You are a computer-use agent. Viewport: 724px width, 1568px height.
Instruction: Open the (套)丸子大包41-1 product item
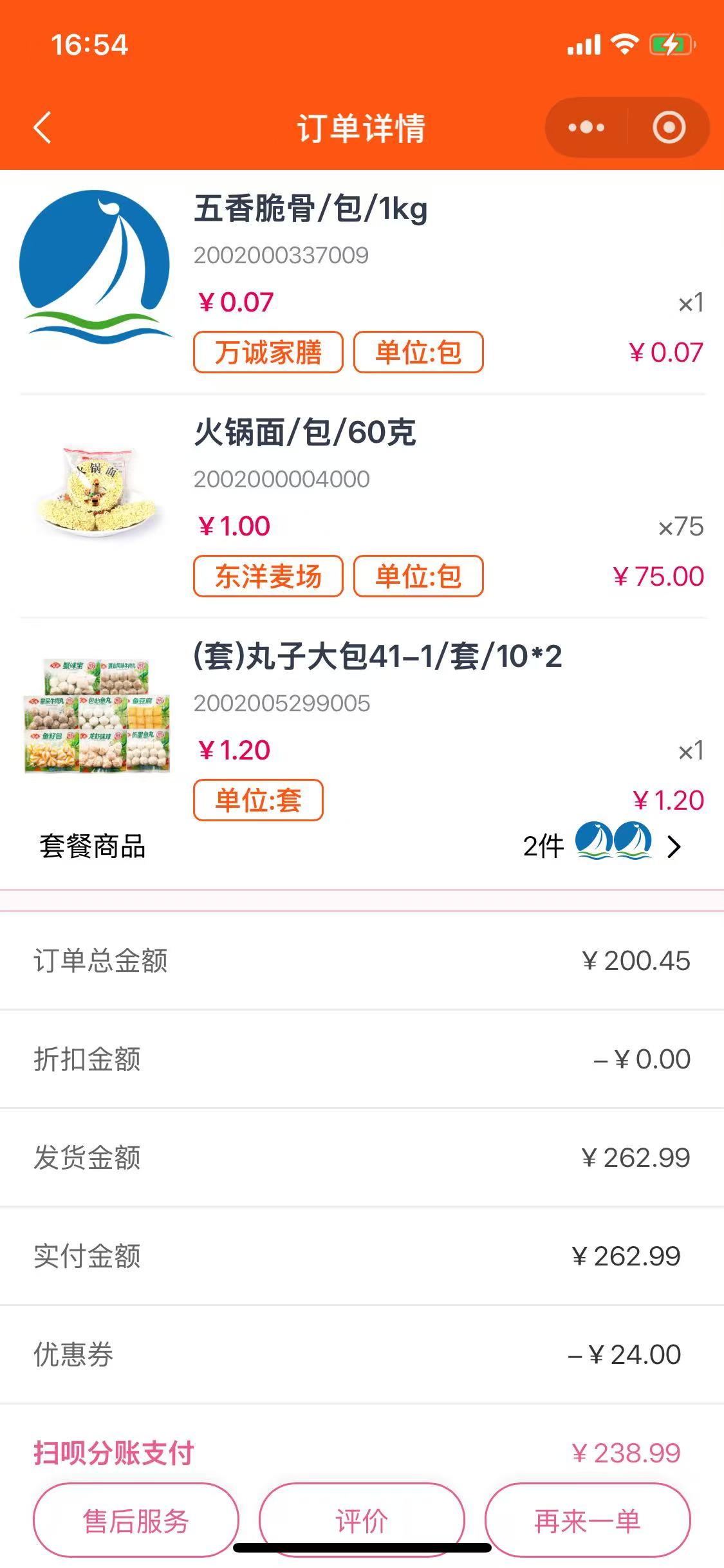pos(377,657)
